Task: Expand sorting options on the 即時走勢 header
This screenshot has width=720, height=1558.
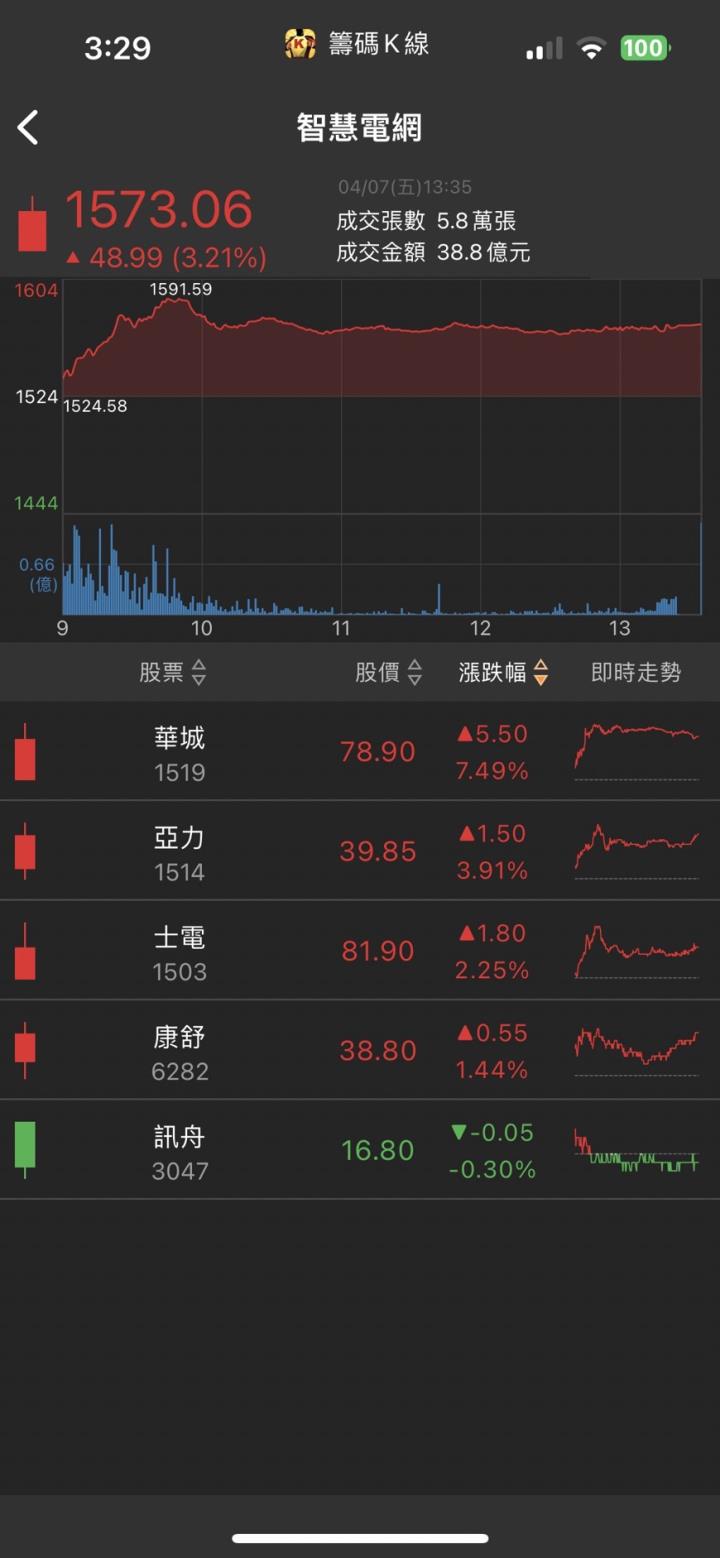Action: (634, 673)
